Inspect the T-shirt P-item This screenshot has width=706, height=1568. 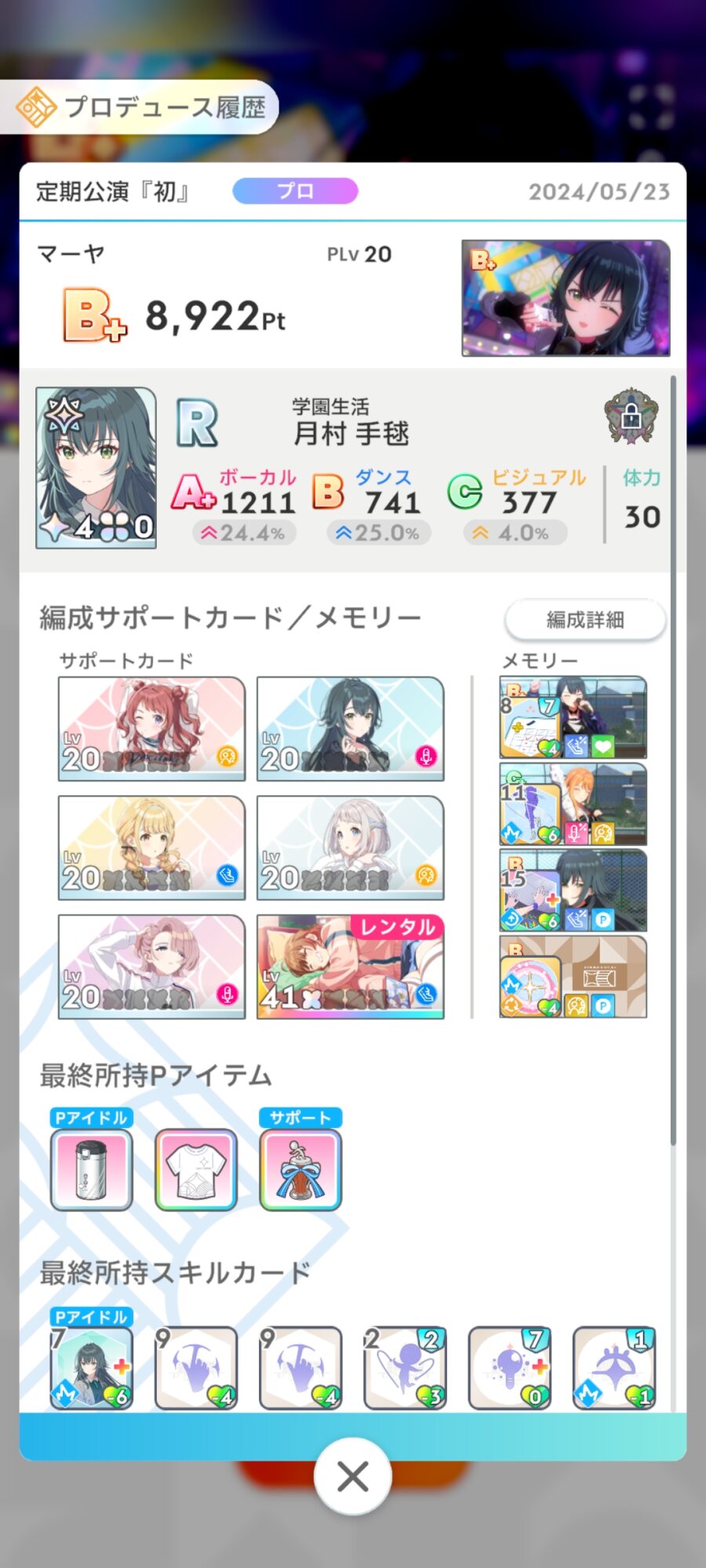click(x=196, y=1170)
